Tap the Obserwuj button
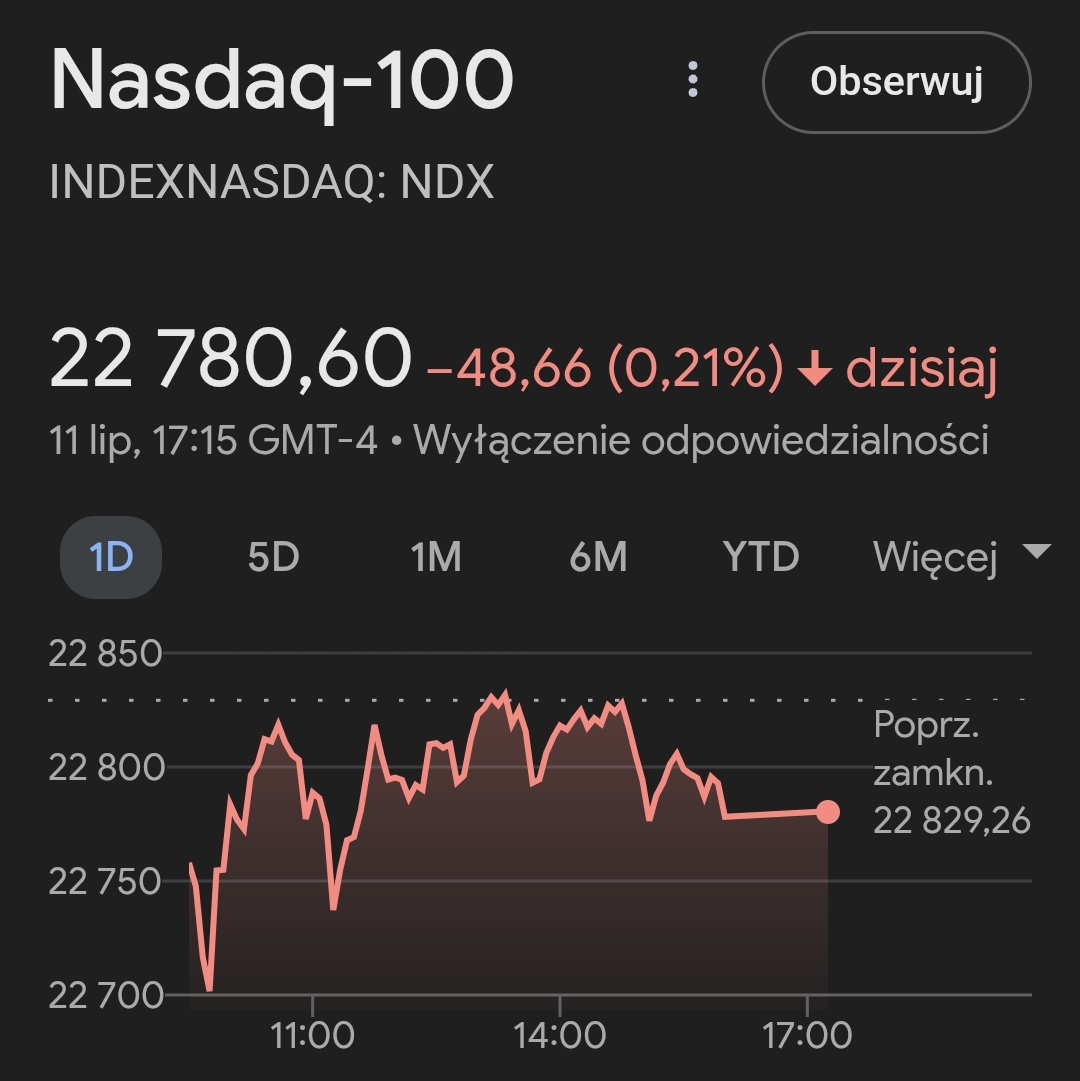1080x1081 pixels. point(896,82)
